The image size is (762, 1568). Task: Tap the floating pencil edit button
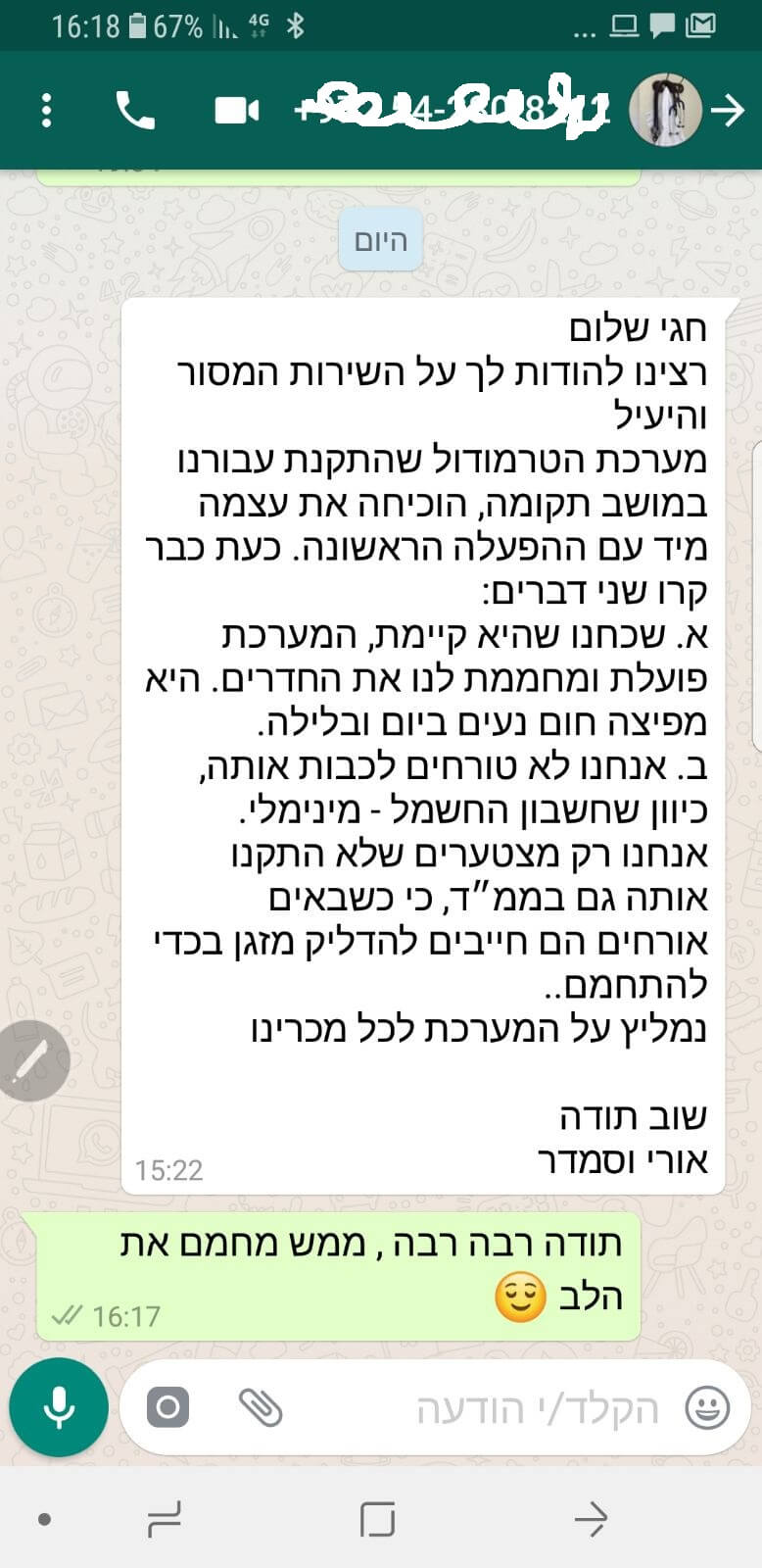click(x=30, y=1060)
